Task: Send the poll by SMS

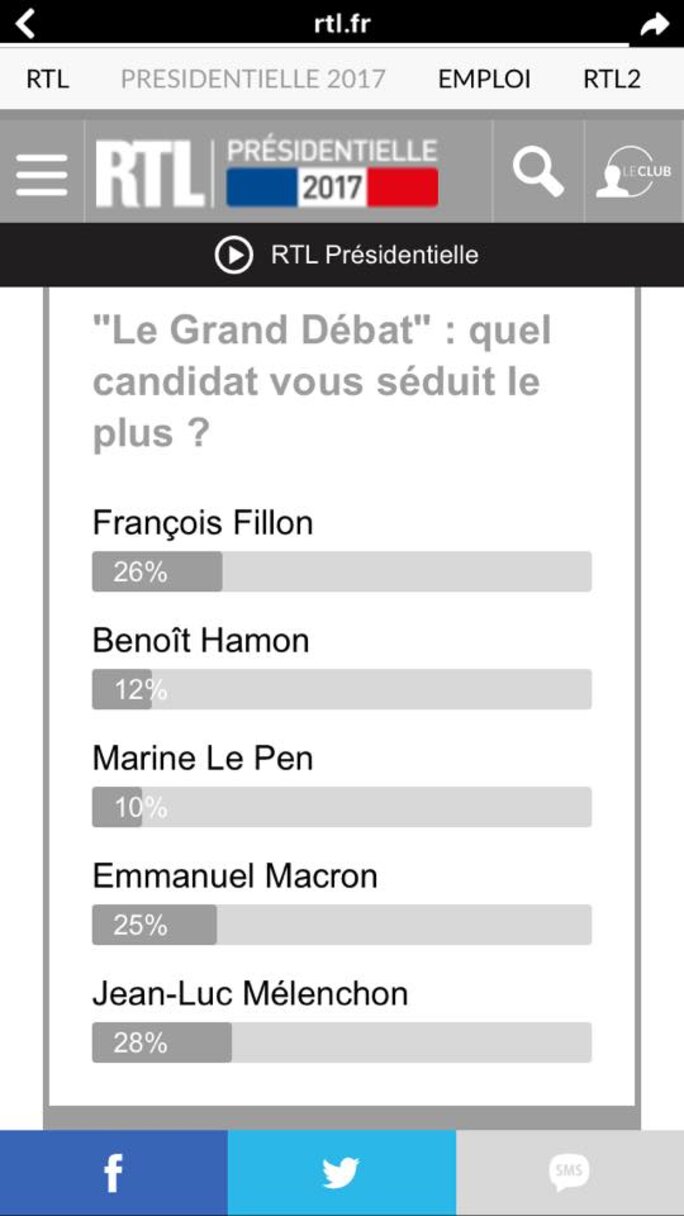Action: point(569,1172)
